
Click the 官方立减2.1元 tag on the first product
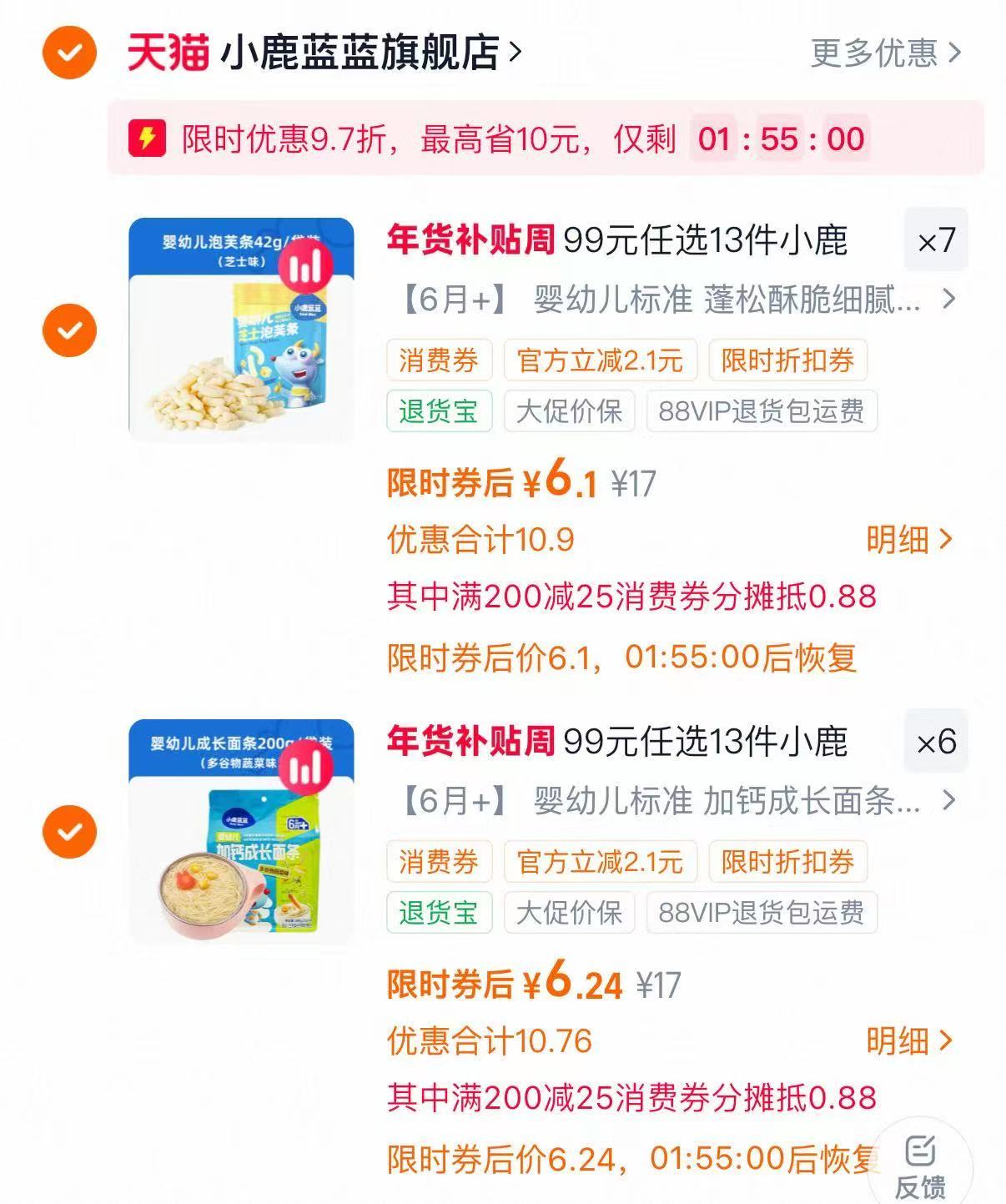click(599, 360)
